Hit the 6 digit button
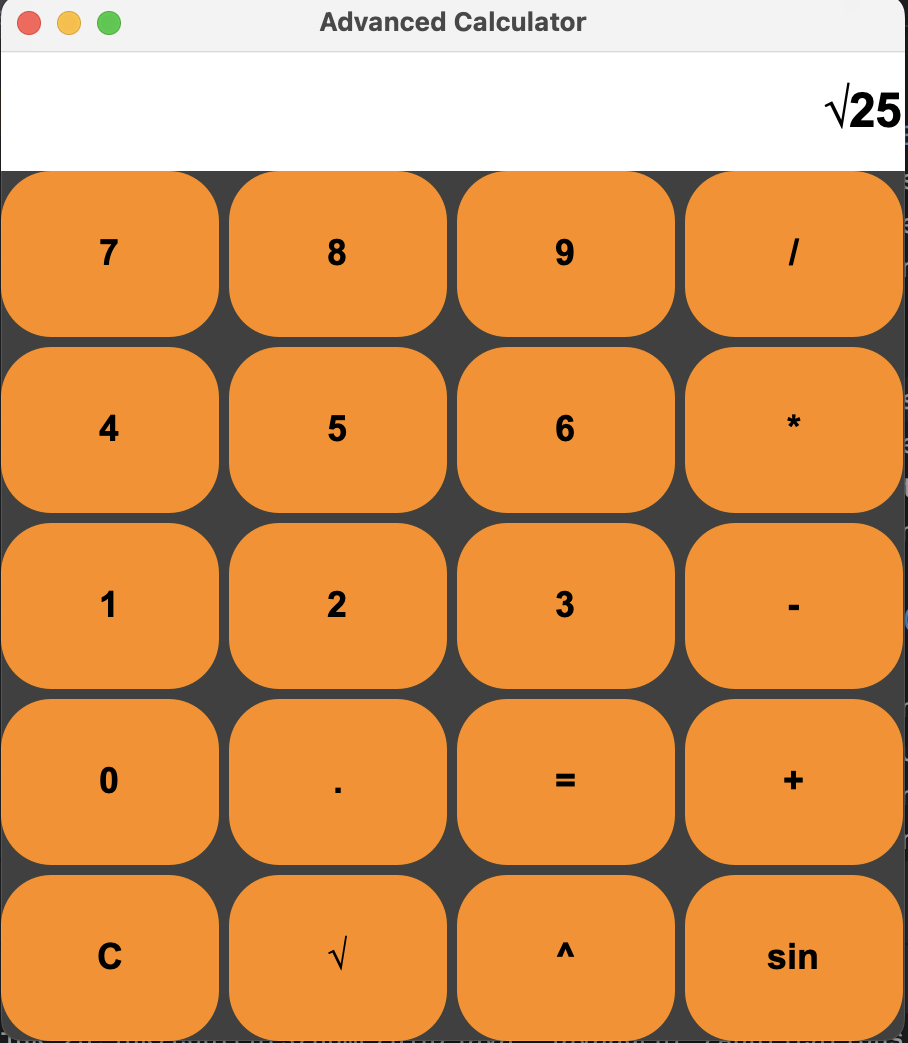Viewport: 908px width, 1043px height. 565,429
